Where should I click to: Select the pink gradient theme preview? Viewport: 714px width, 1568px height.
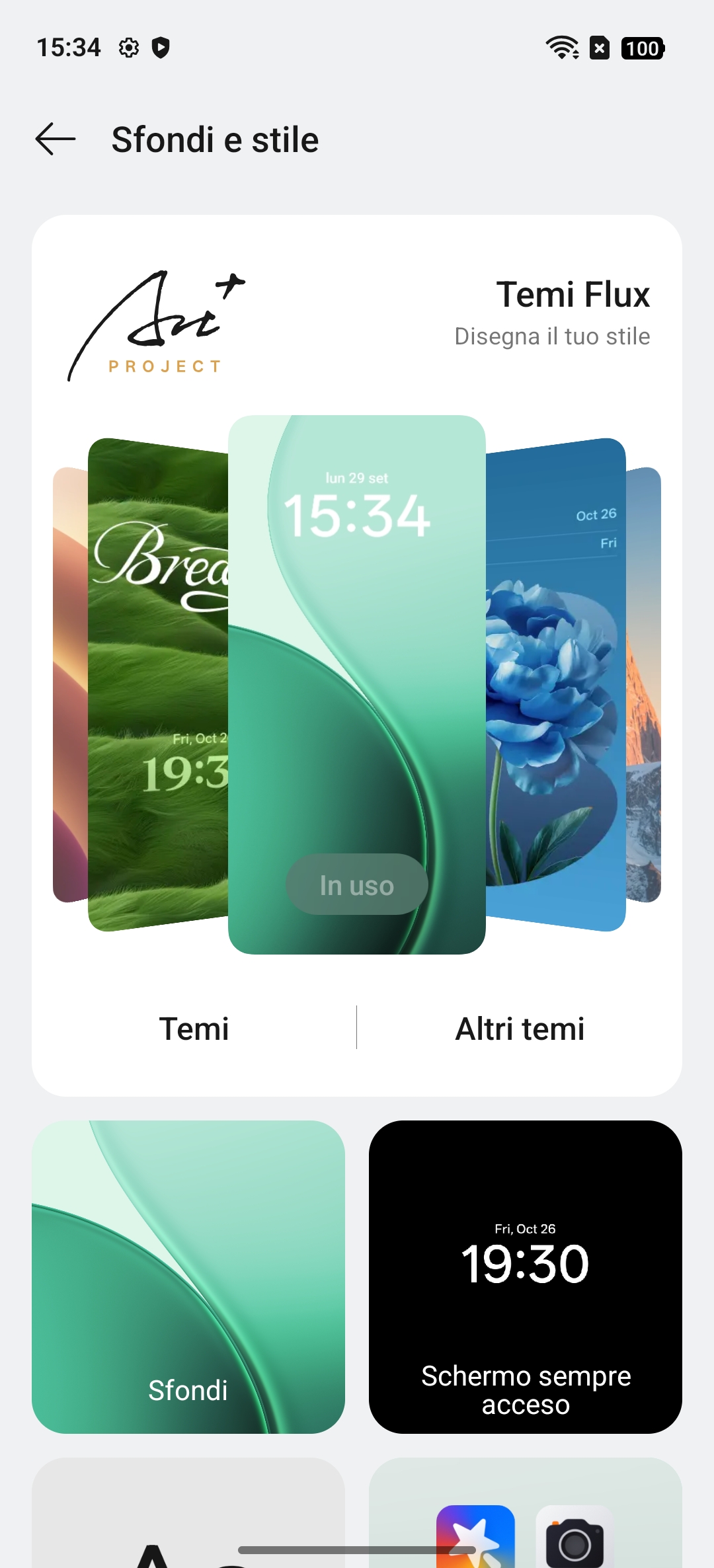click(x=70, y=684)
